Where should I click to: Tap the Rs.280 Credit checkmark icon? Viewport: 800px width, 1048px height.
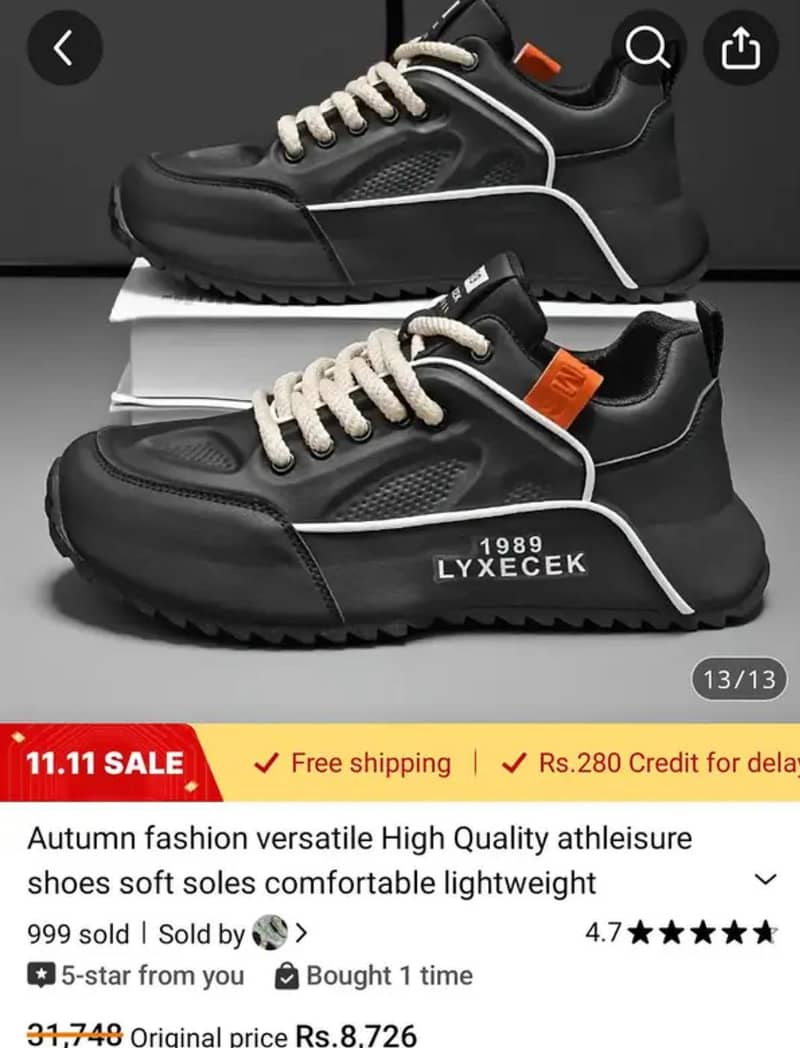point(515,763)
